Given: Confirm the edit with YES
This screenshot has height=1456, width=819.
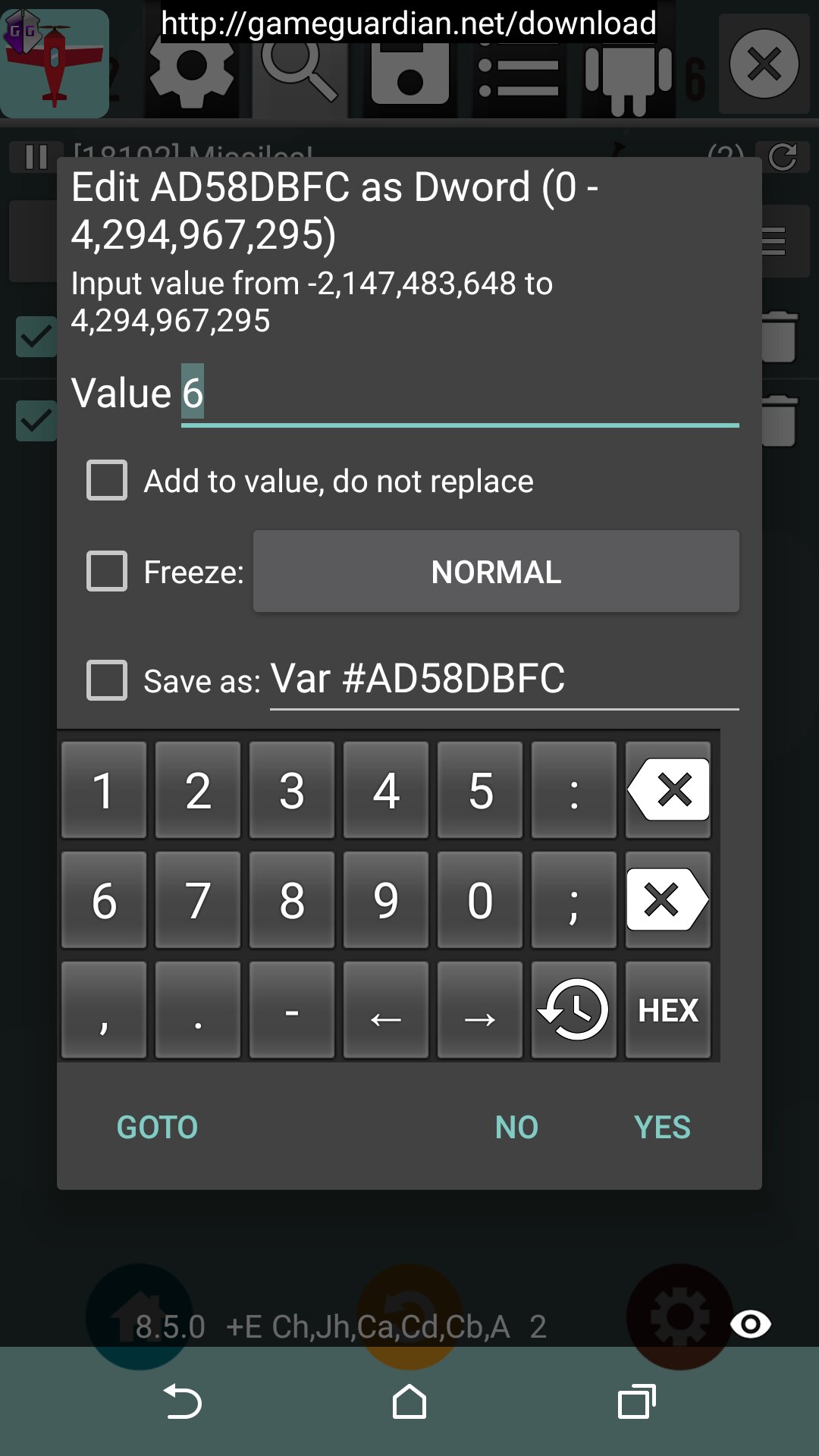Looking at the screenshot, I should point(662,1127).
